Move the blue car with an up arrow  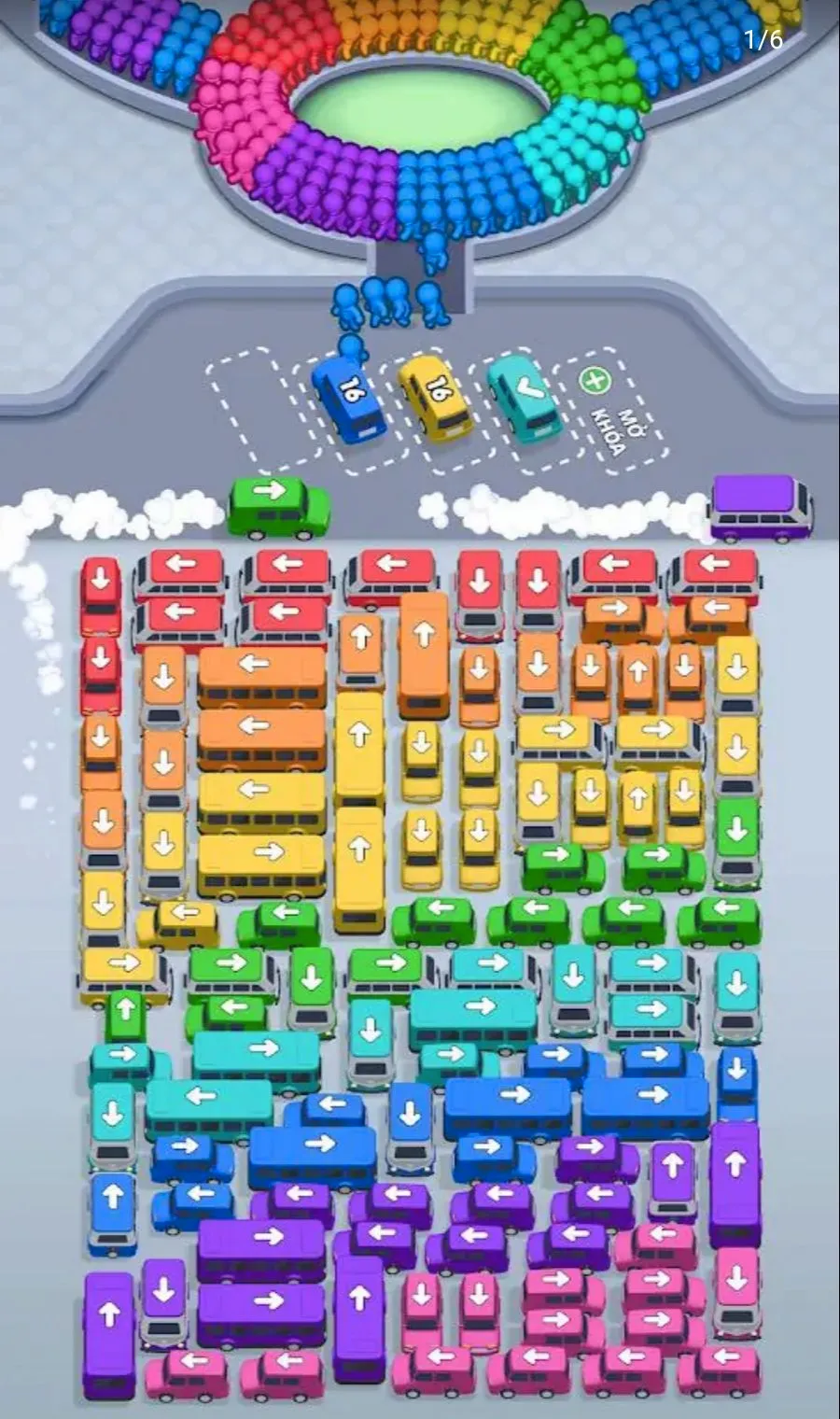(112, 1212)
